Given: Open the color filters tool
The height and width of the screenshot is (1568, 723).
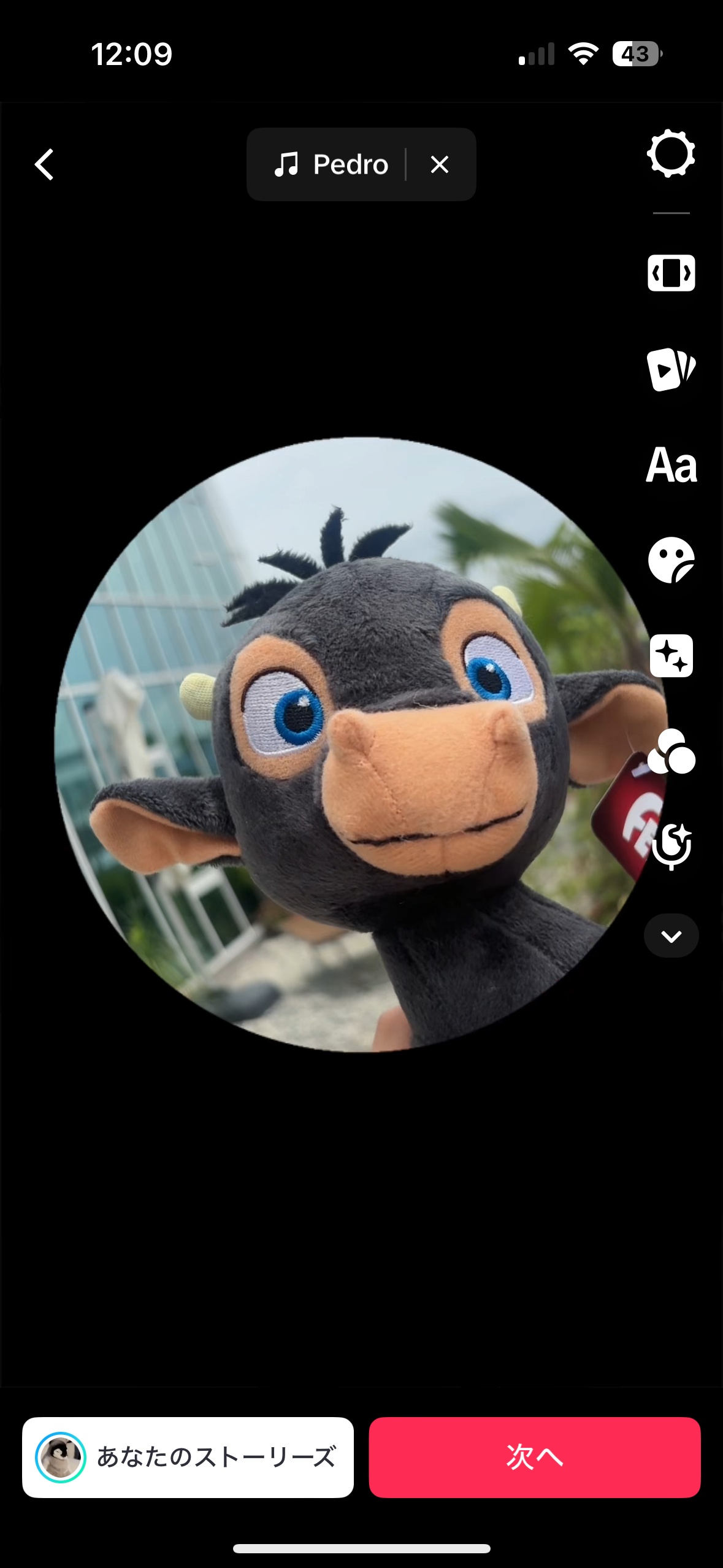Looking at the screenshot, I should 671,751.
